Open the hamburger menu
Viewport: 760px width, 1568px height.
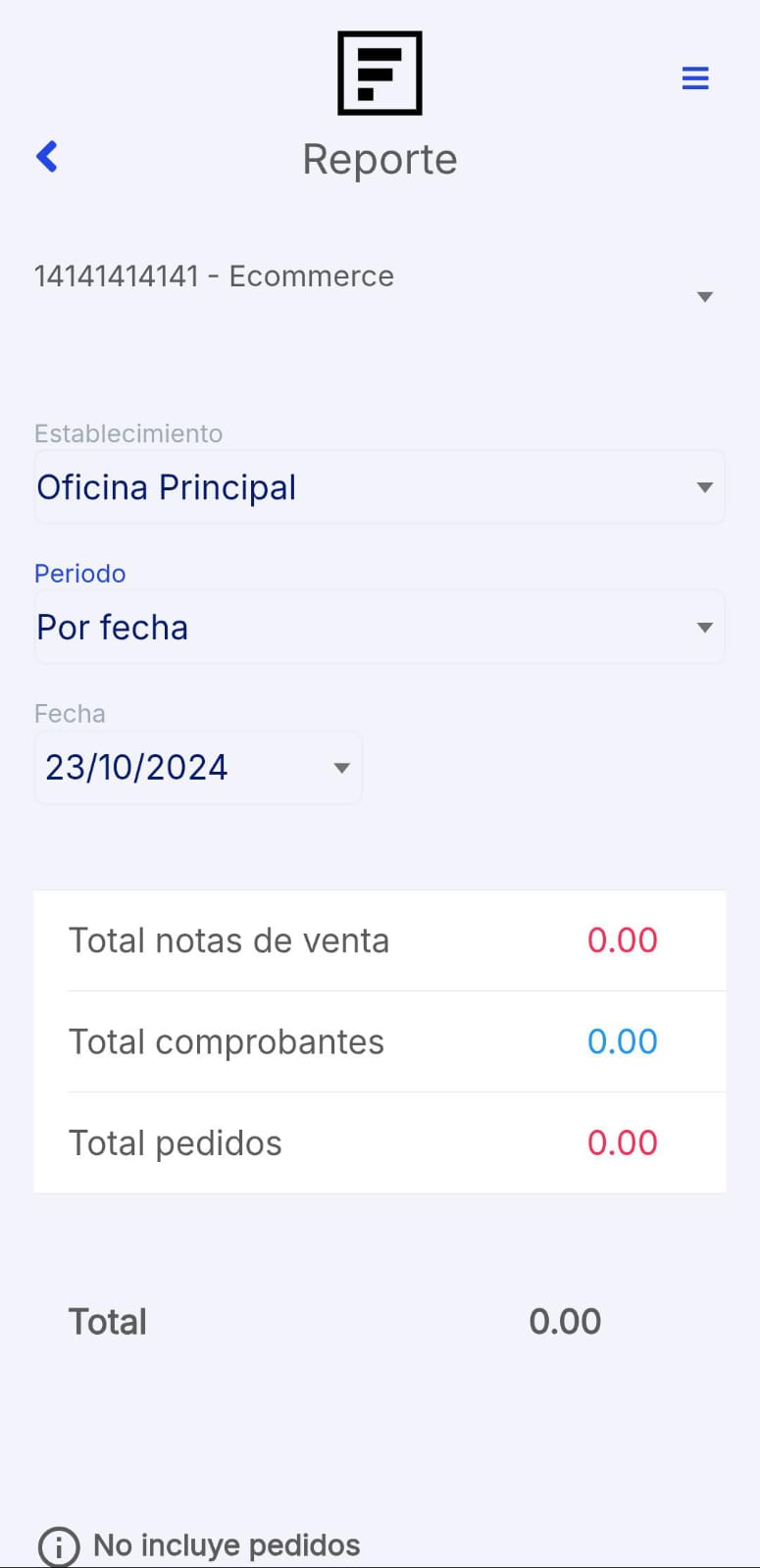695,77
